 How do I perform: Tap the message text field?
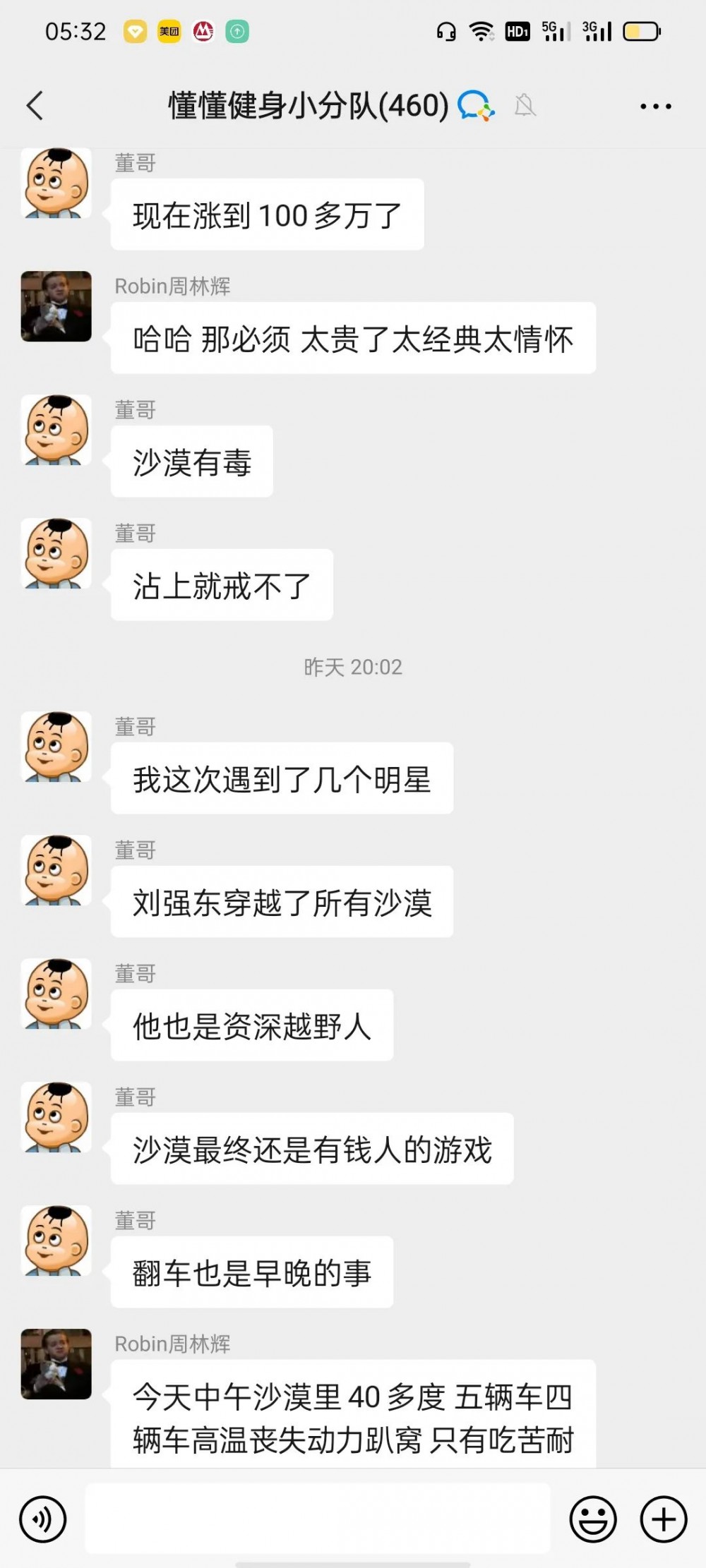coord(318,1518)
